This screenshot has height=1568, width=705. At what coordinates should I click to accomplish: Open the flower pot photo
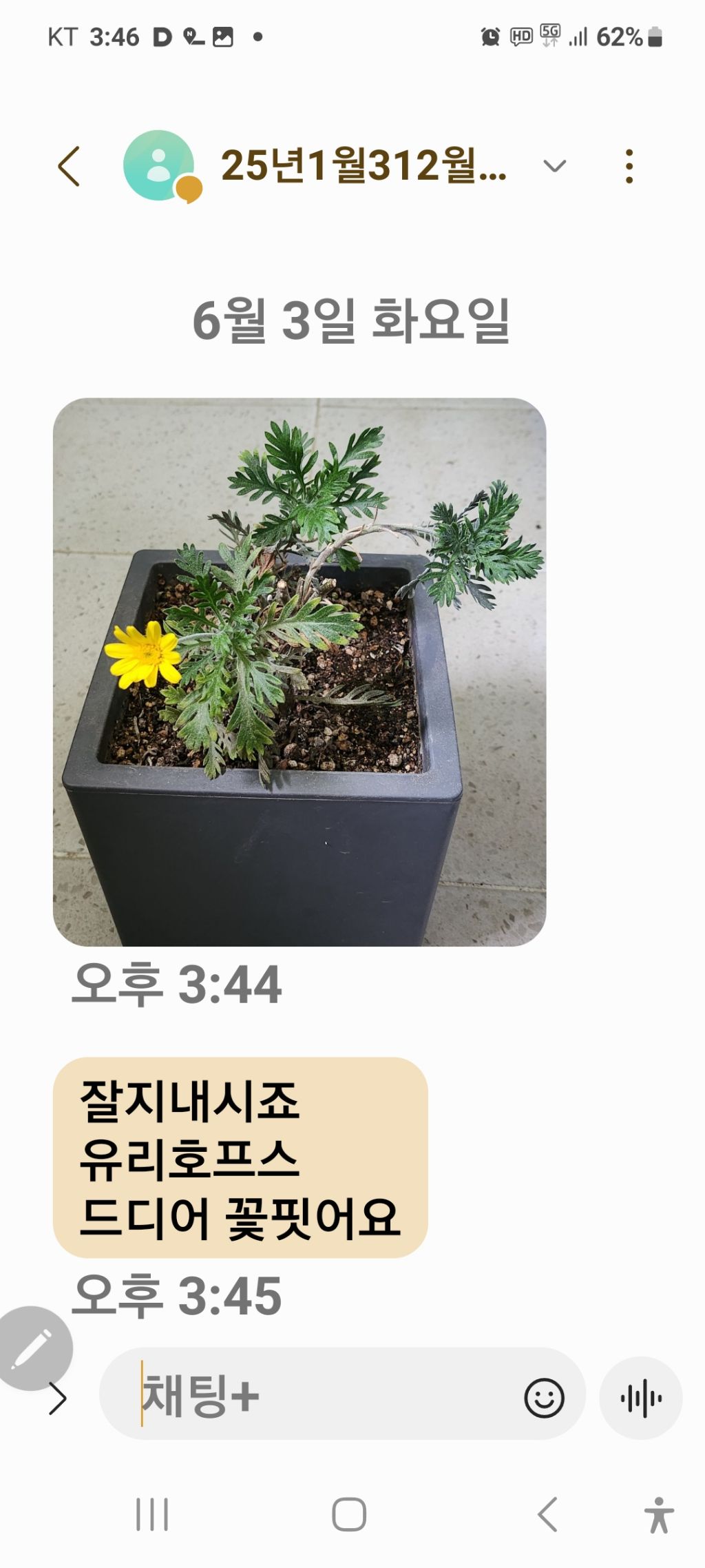(299, 672)
